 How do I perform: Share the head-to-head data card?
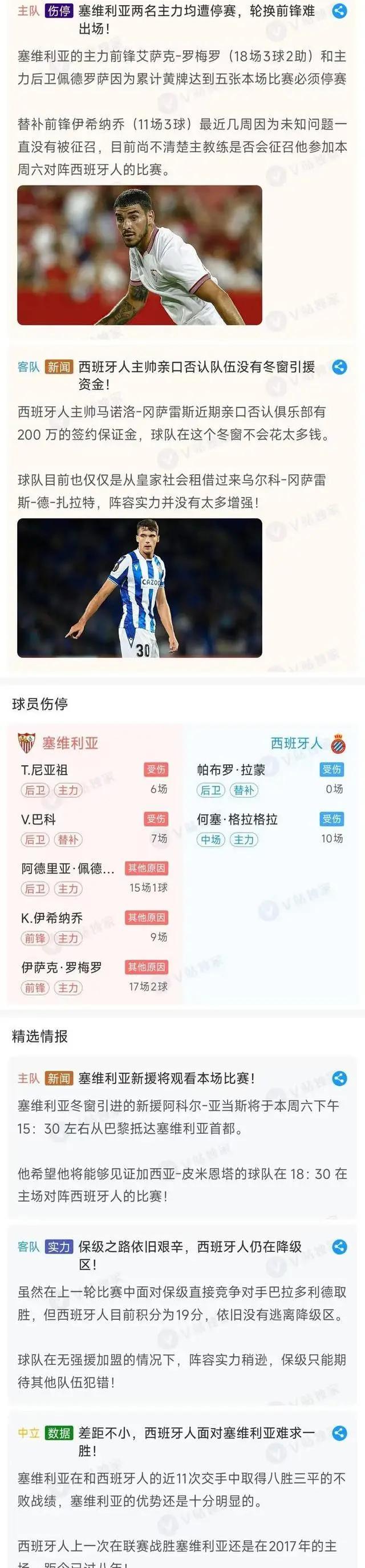tap(339, 1433)
